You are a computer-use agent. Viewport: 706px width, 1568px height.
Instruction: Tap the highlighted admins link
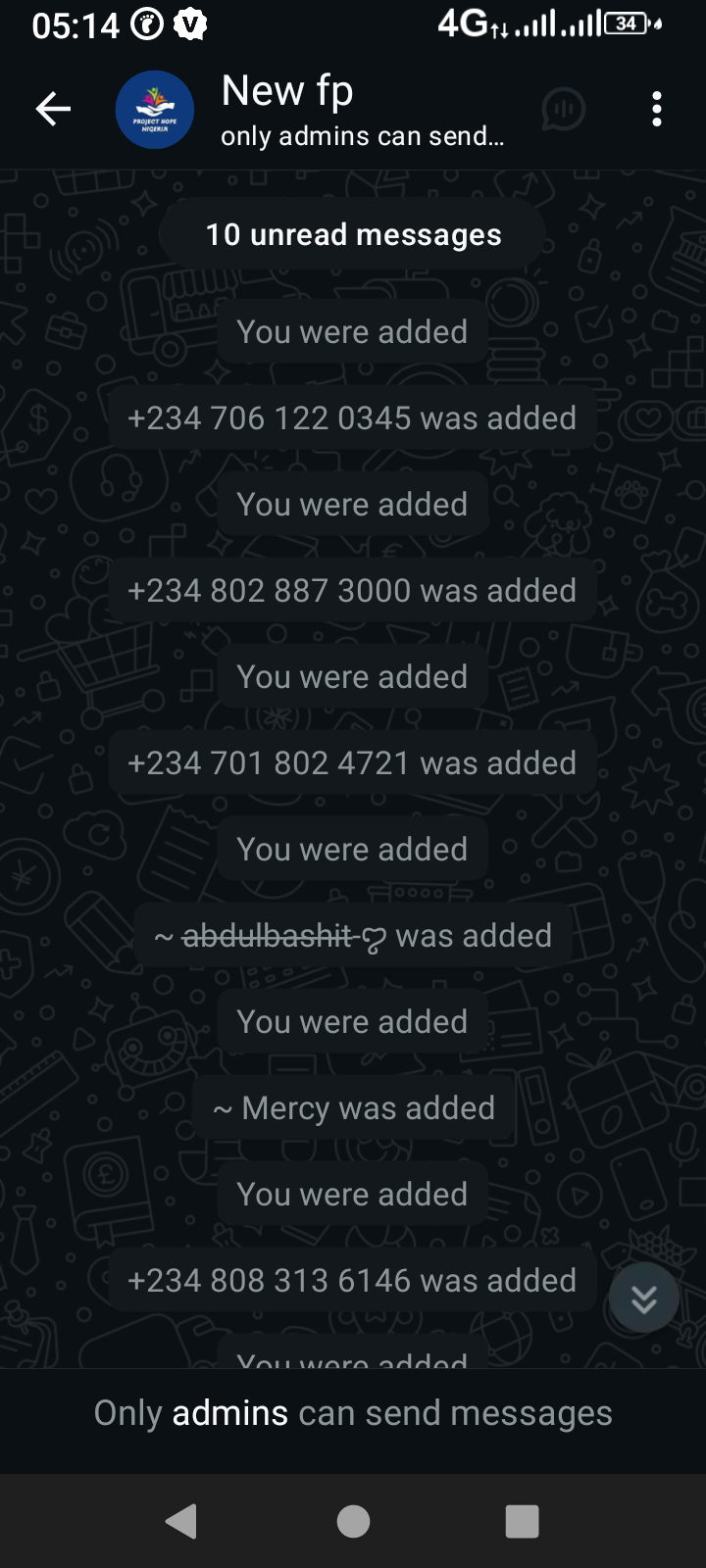tap(229, 1413)
